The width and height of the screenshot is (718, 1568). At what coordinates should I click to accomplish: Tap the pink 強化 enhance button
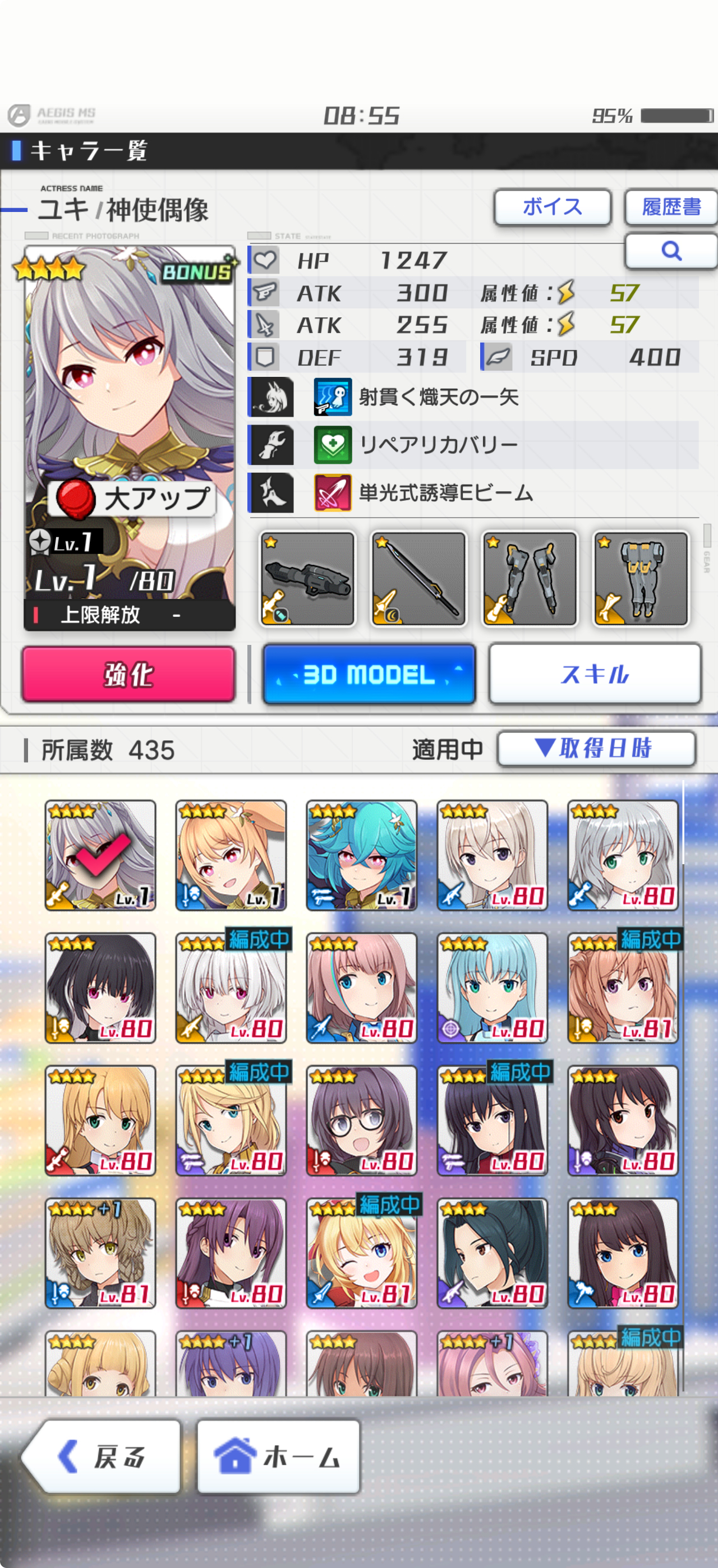coord(128,675)
